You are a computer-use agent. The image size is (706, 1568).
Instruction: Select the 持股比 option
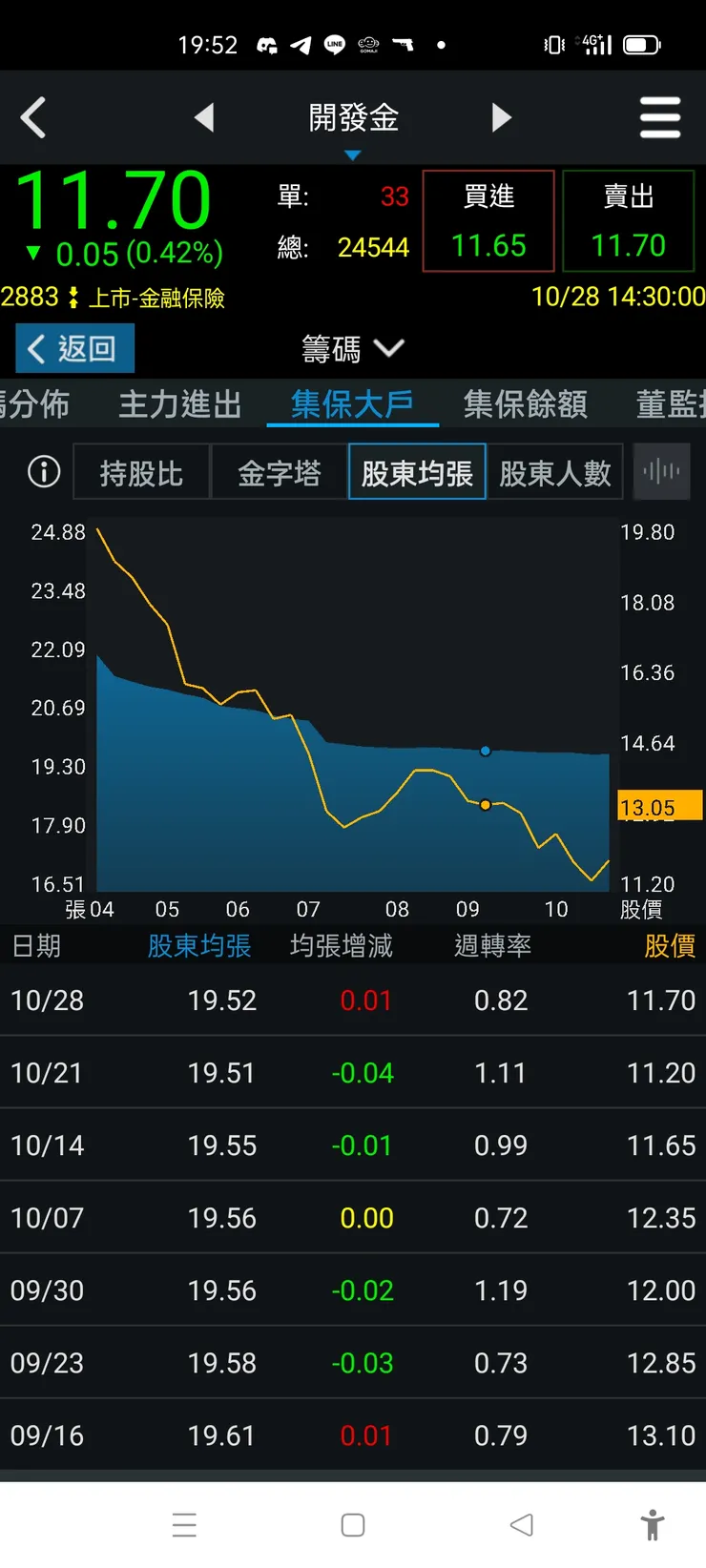coord(141,471)
